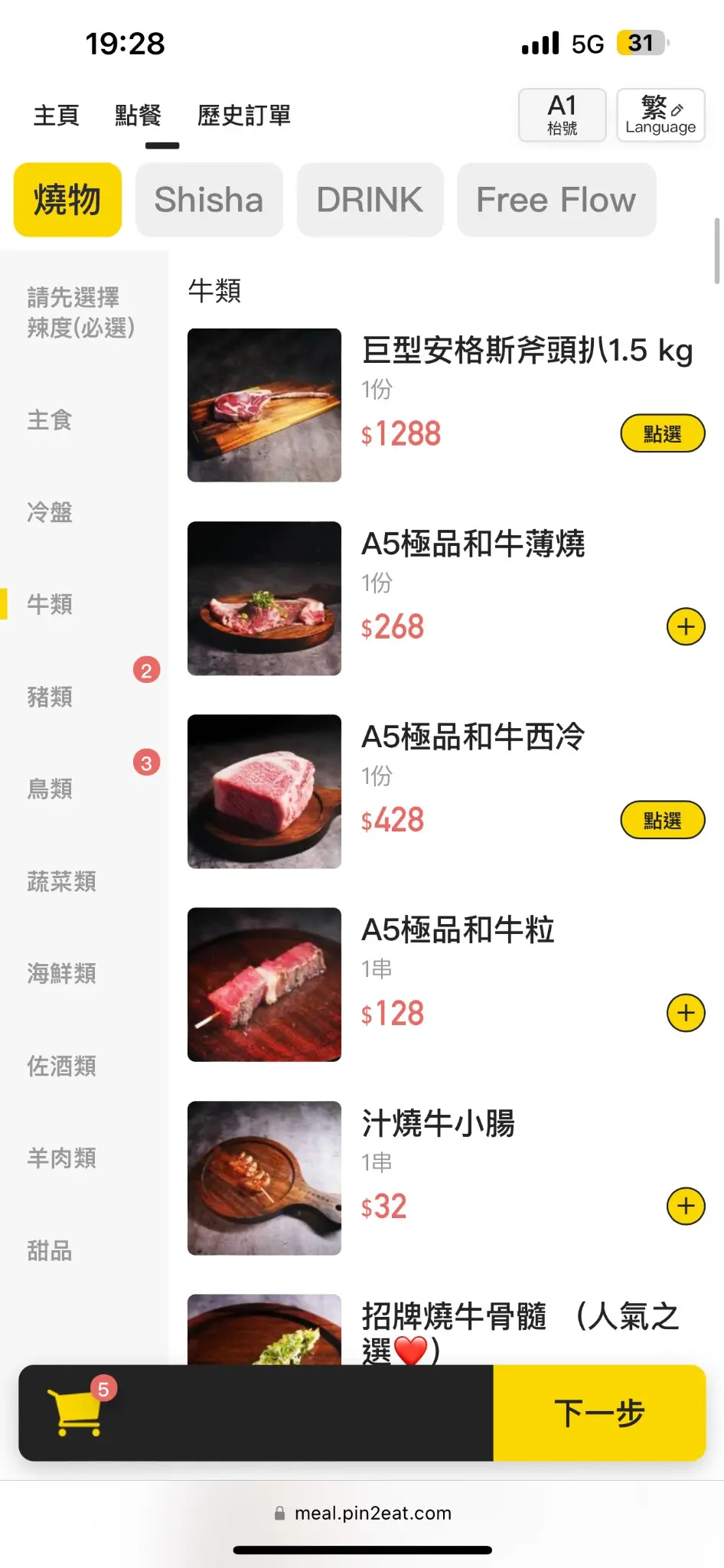Add A5極品和牛粒 skewer to cart
724x1568 pixels.
[x=686, y=1014]
